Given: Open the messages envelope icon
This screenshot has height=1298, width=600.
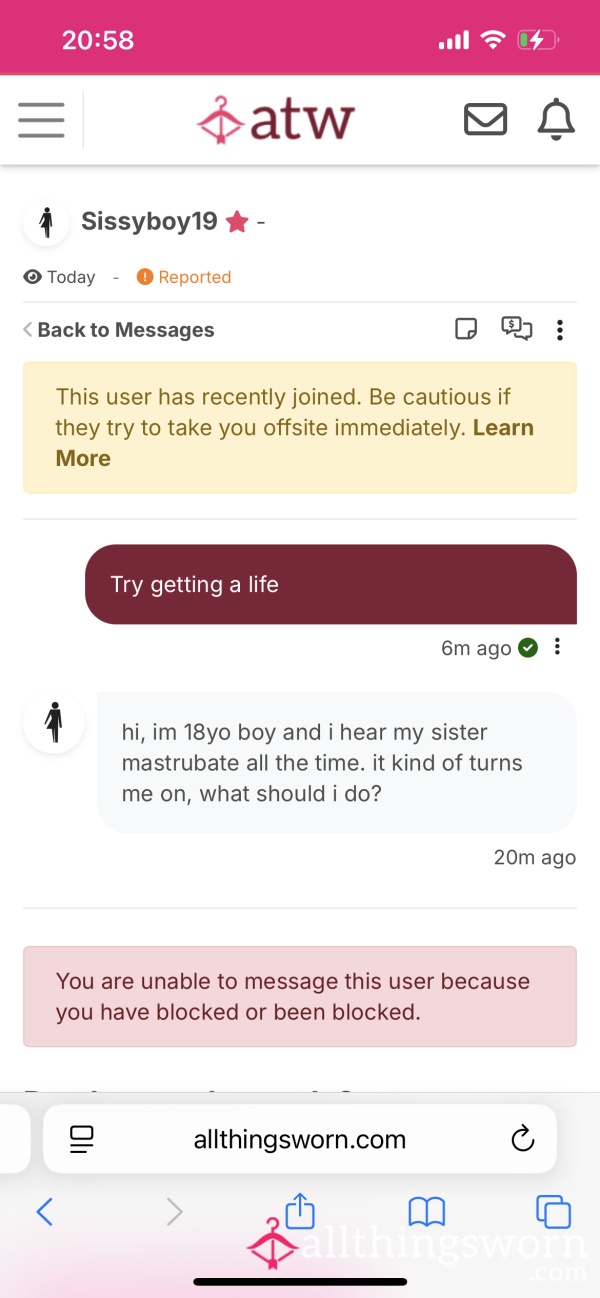Looking at the screenshot, I should click(485, 120).
